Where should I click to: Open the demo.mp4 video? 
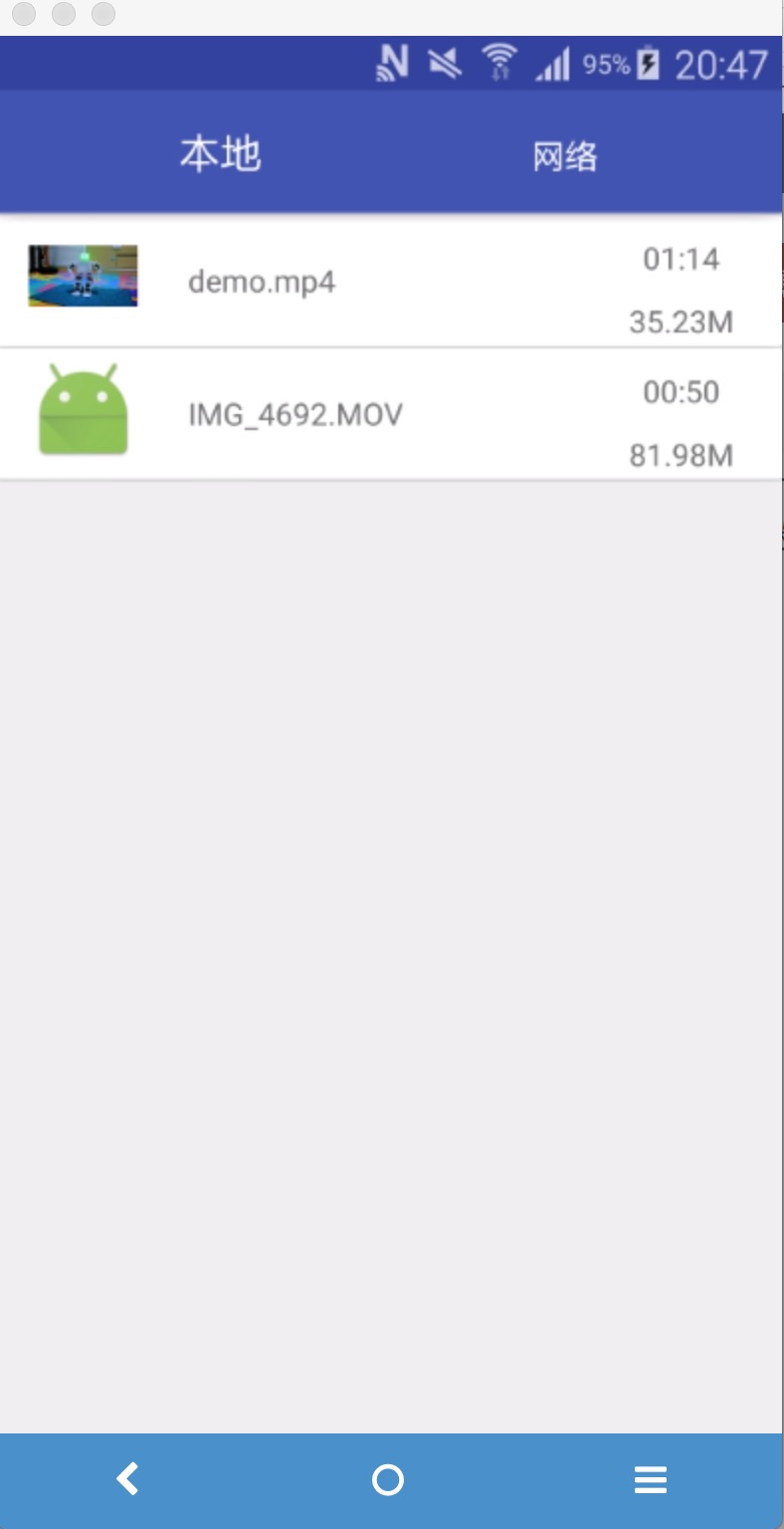(262, 282)
